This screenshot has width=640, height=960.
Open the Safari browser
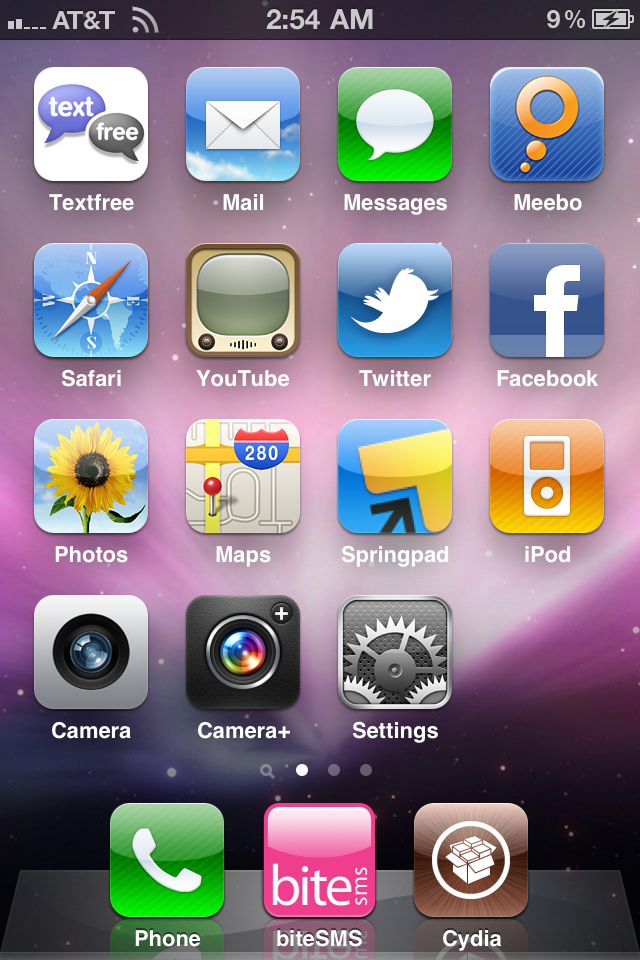click(x=91, y=300)
